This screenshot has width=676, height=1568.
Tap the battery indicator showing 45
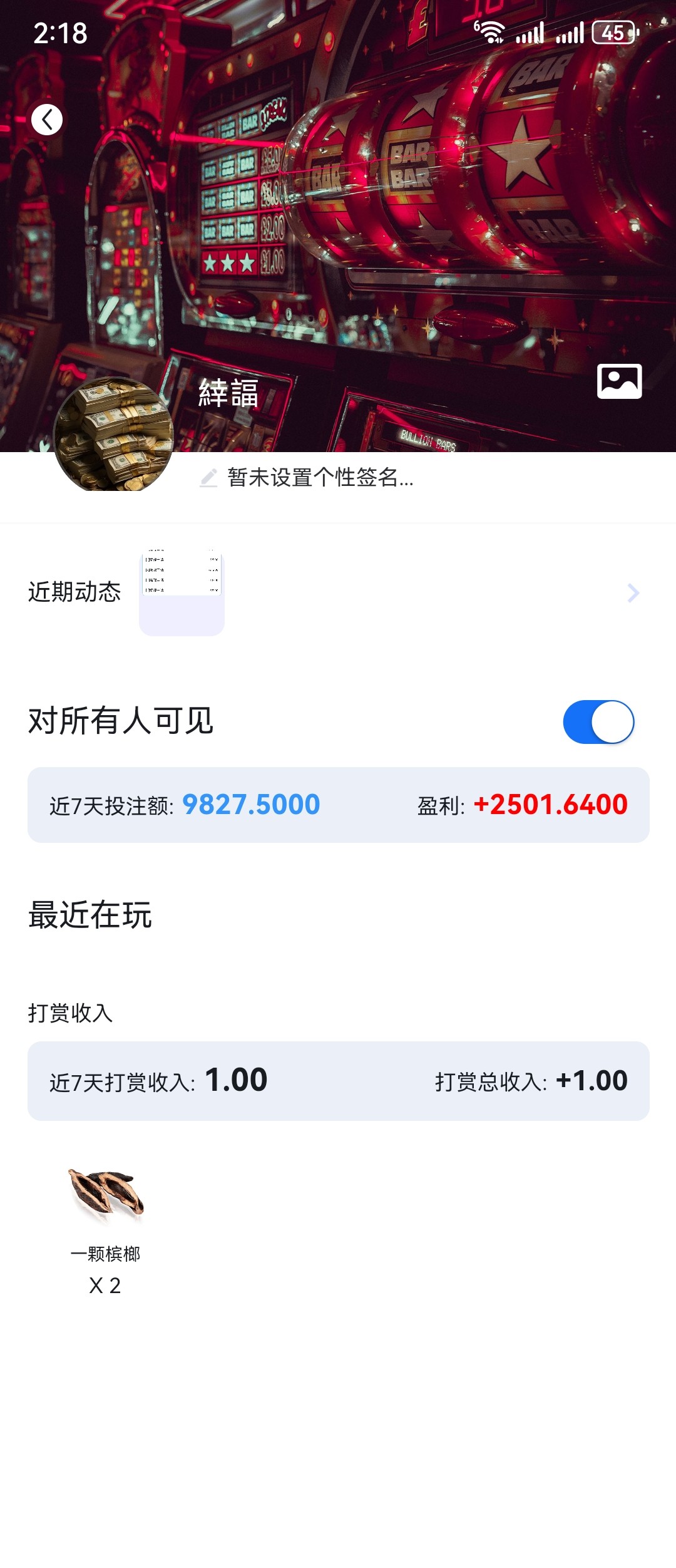click(614, 33)
